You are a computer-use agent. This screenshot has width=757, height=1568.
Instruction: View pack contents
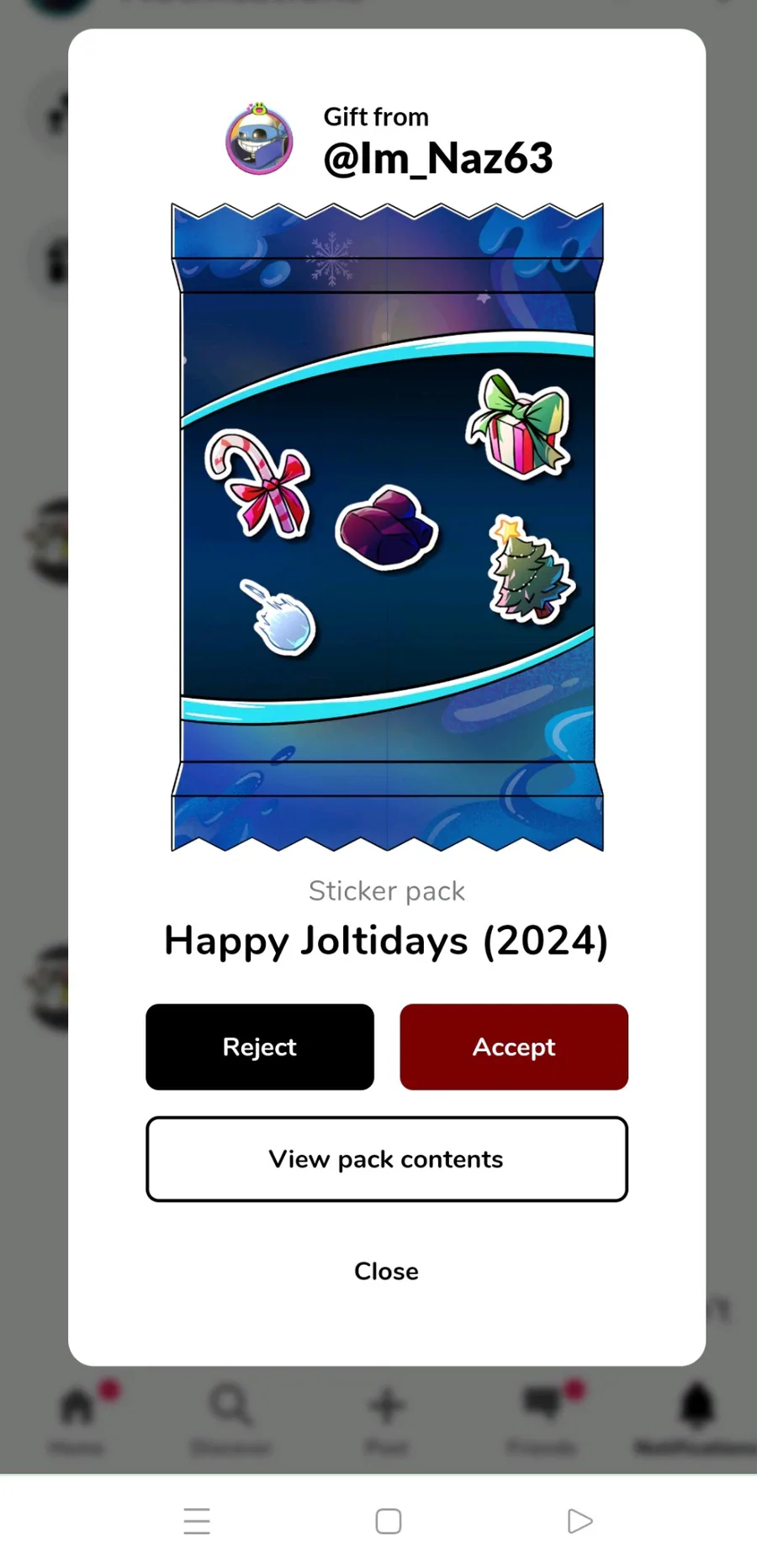[387, 1159]
